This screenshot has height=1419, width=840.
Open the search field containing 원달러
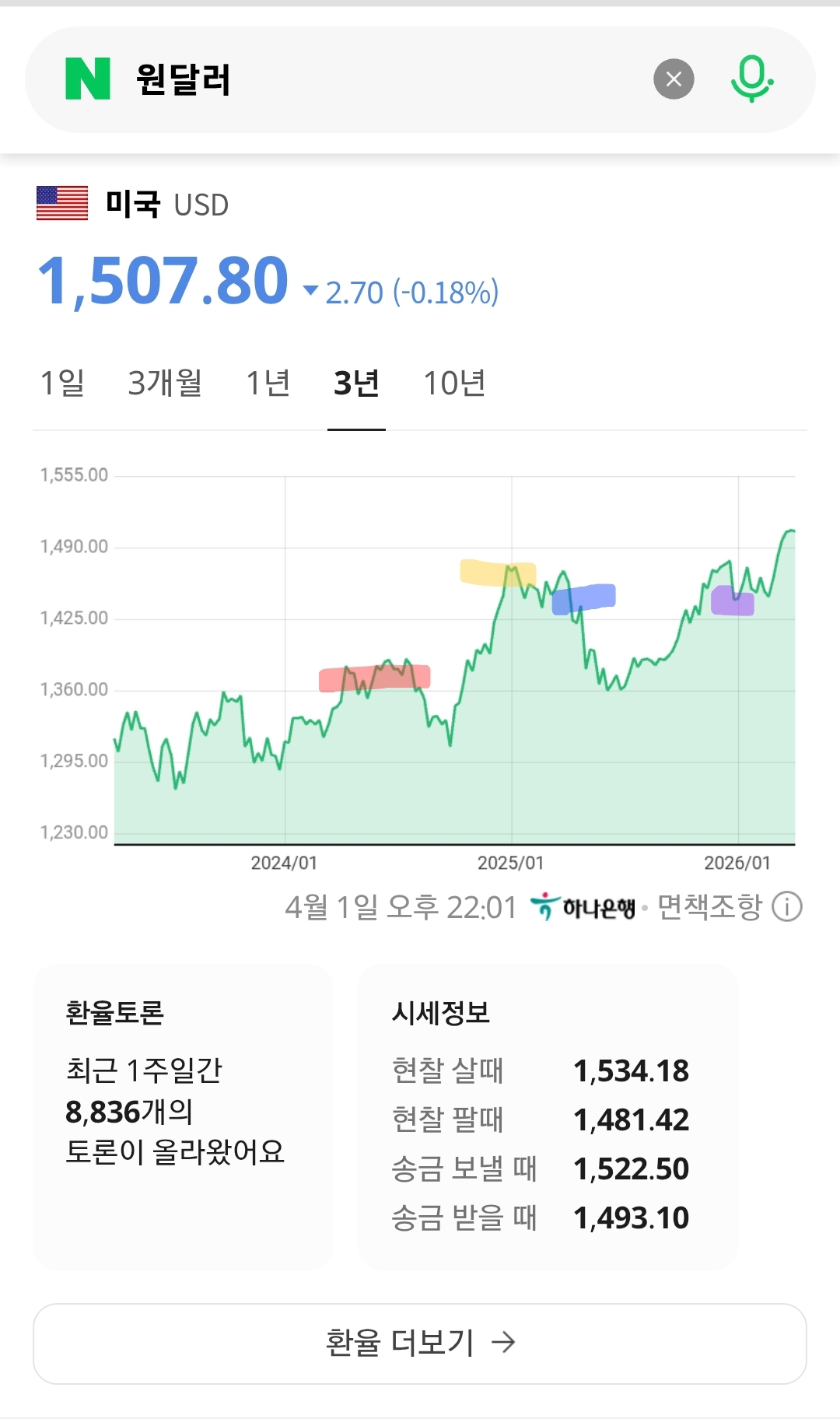389,79
